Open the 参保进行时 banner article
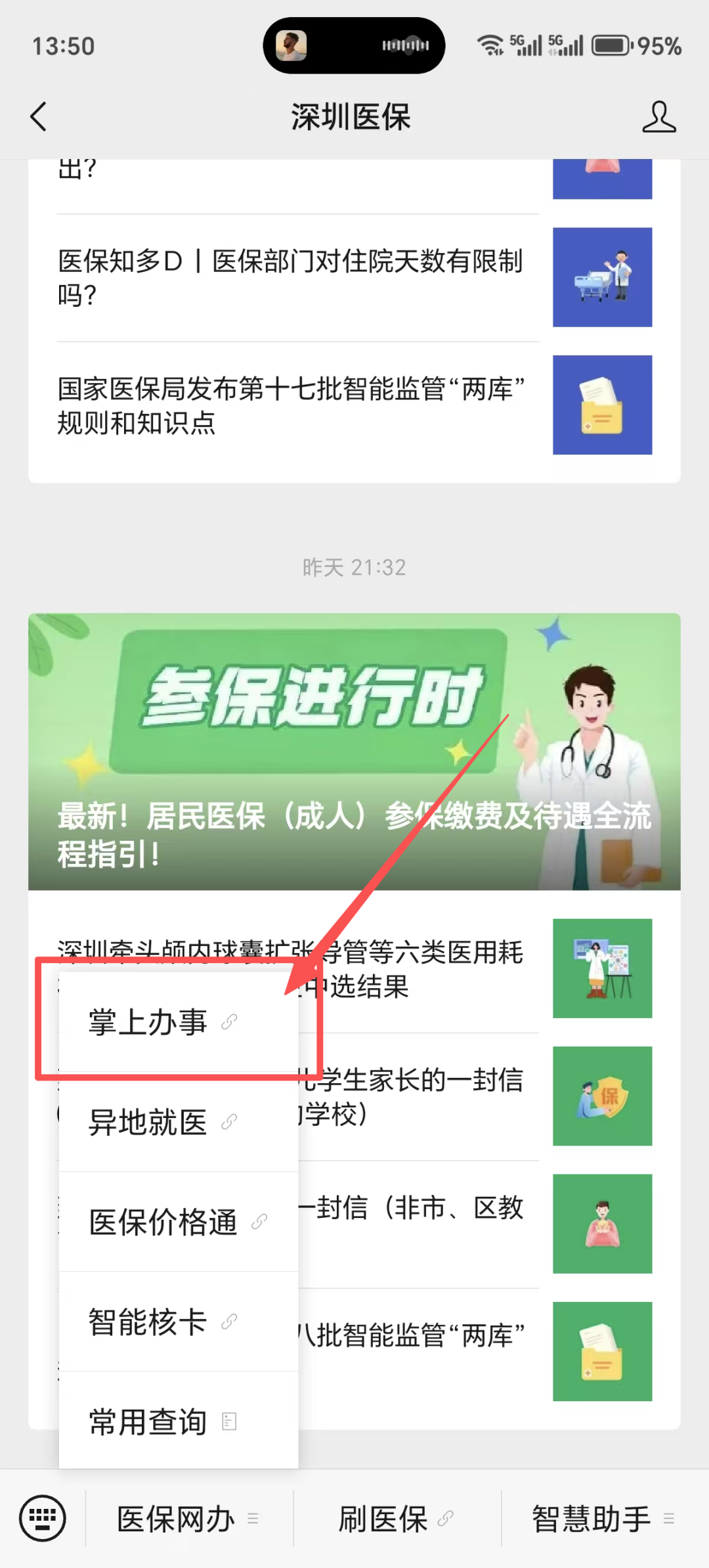This screenshot has width=709, height=1568. coord(354,751)
